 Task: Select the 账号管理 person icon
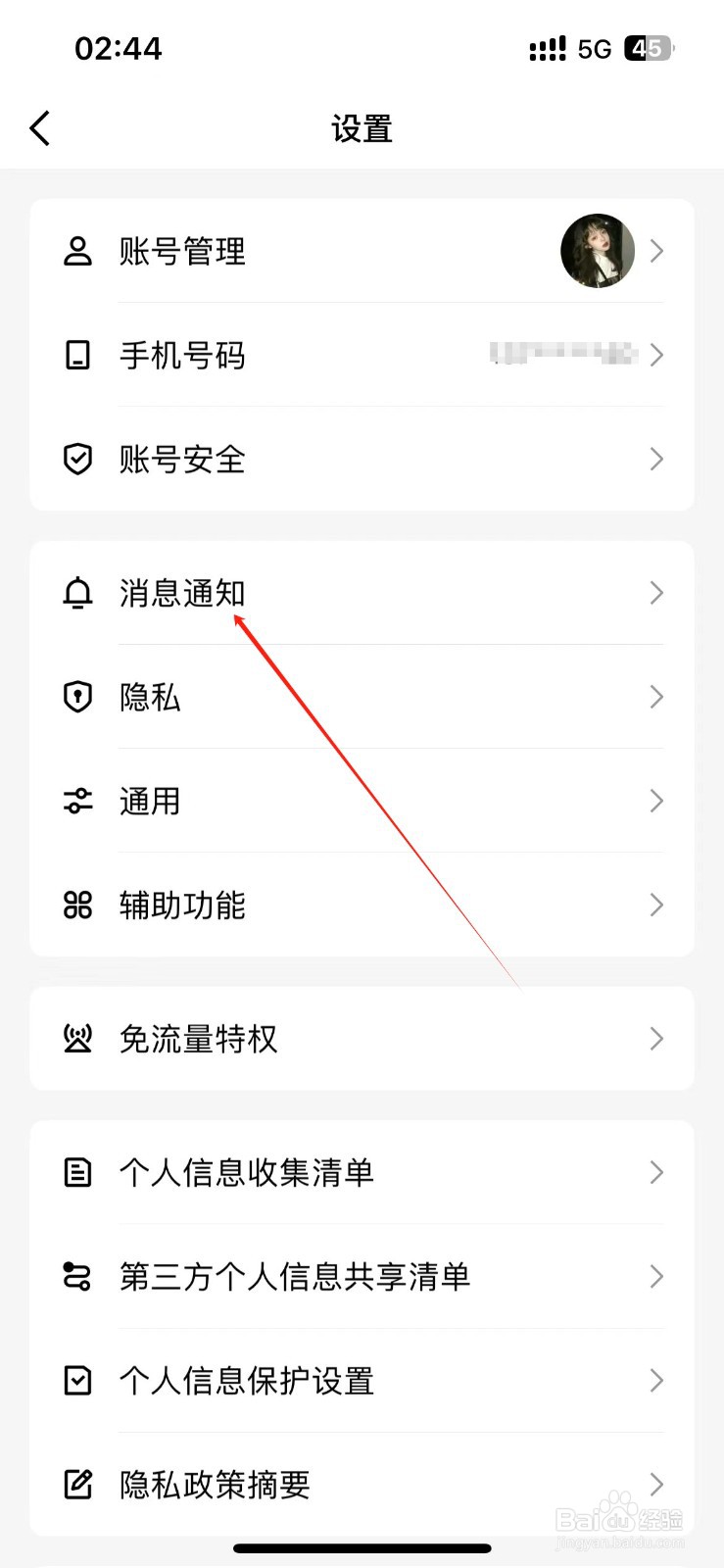pos(78,251)
